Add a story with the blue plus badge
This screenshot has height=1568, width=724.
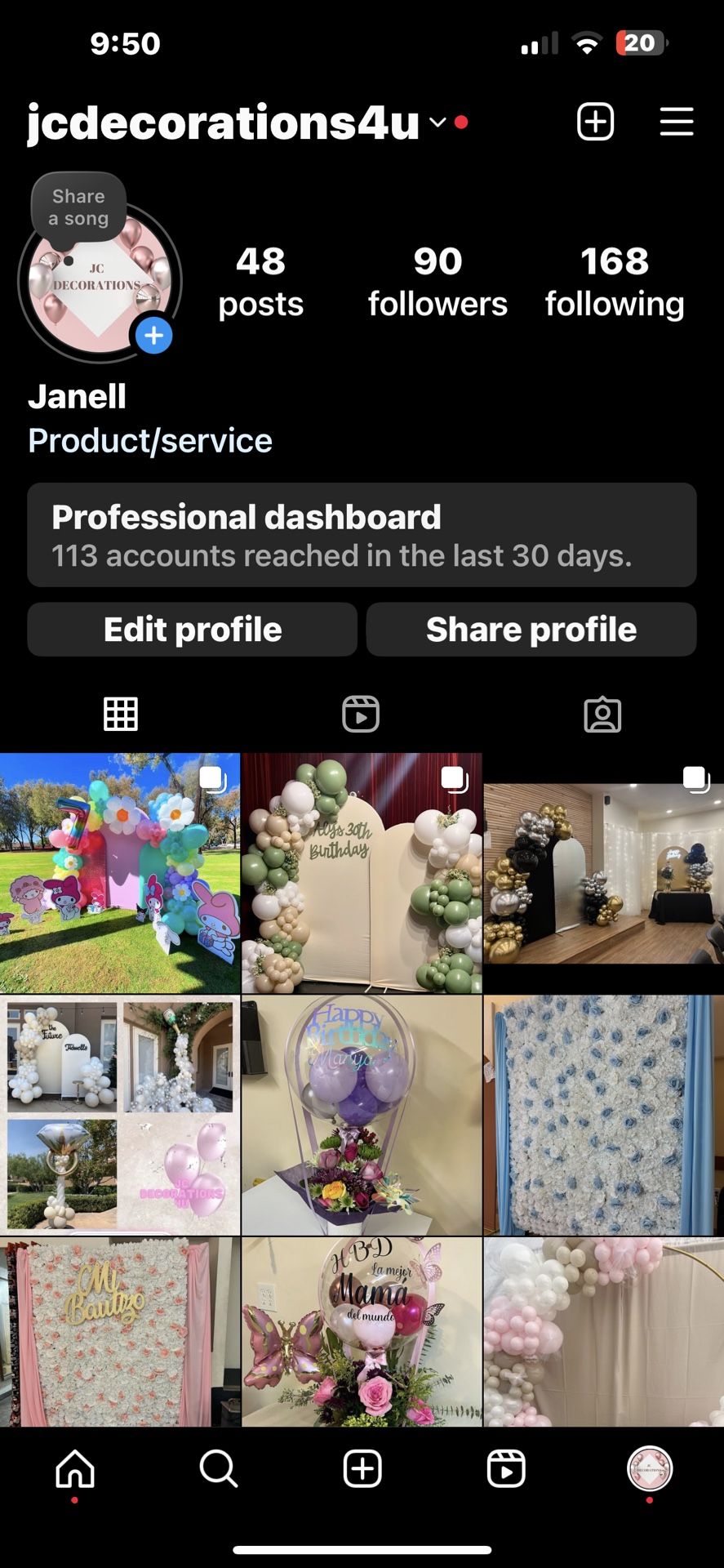[x=153, y=335]
